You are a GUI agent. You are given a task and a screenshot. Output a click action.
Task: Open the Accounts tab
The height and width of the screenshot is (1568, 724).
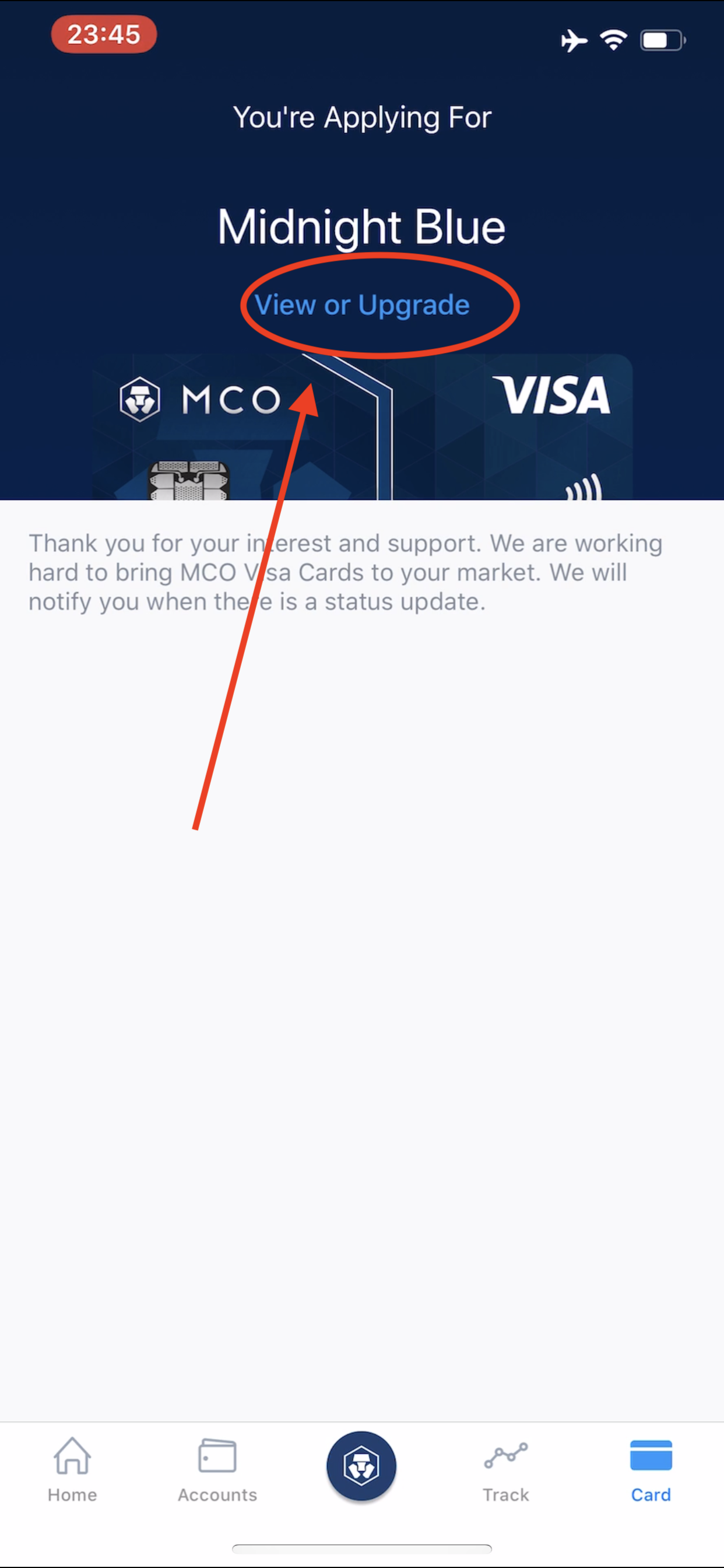pos(217,1469)
